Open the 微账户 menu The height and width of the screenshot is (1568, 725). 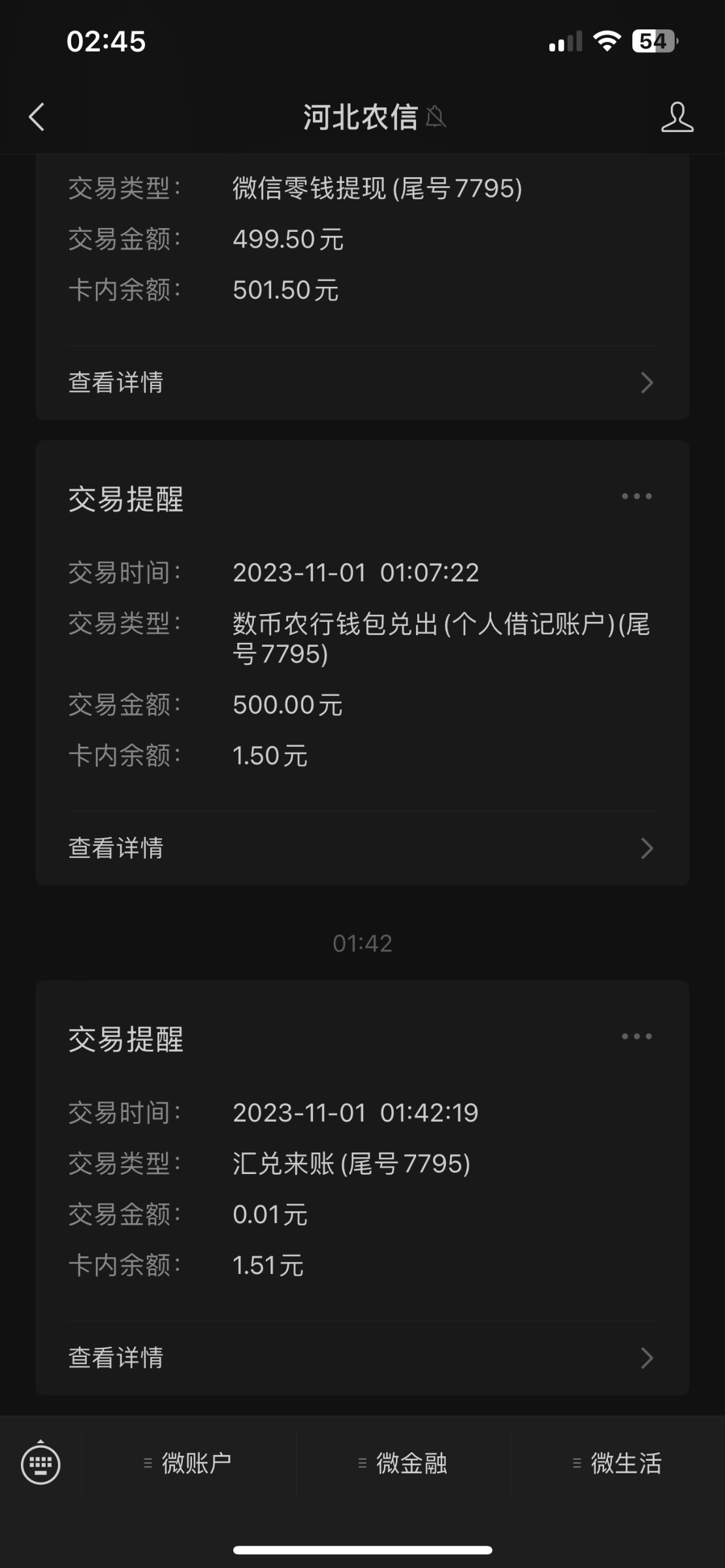[x=188, y=1463]
